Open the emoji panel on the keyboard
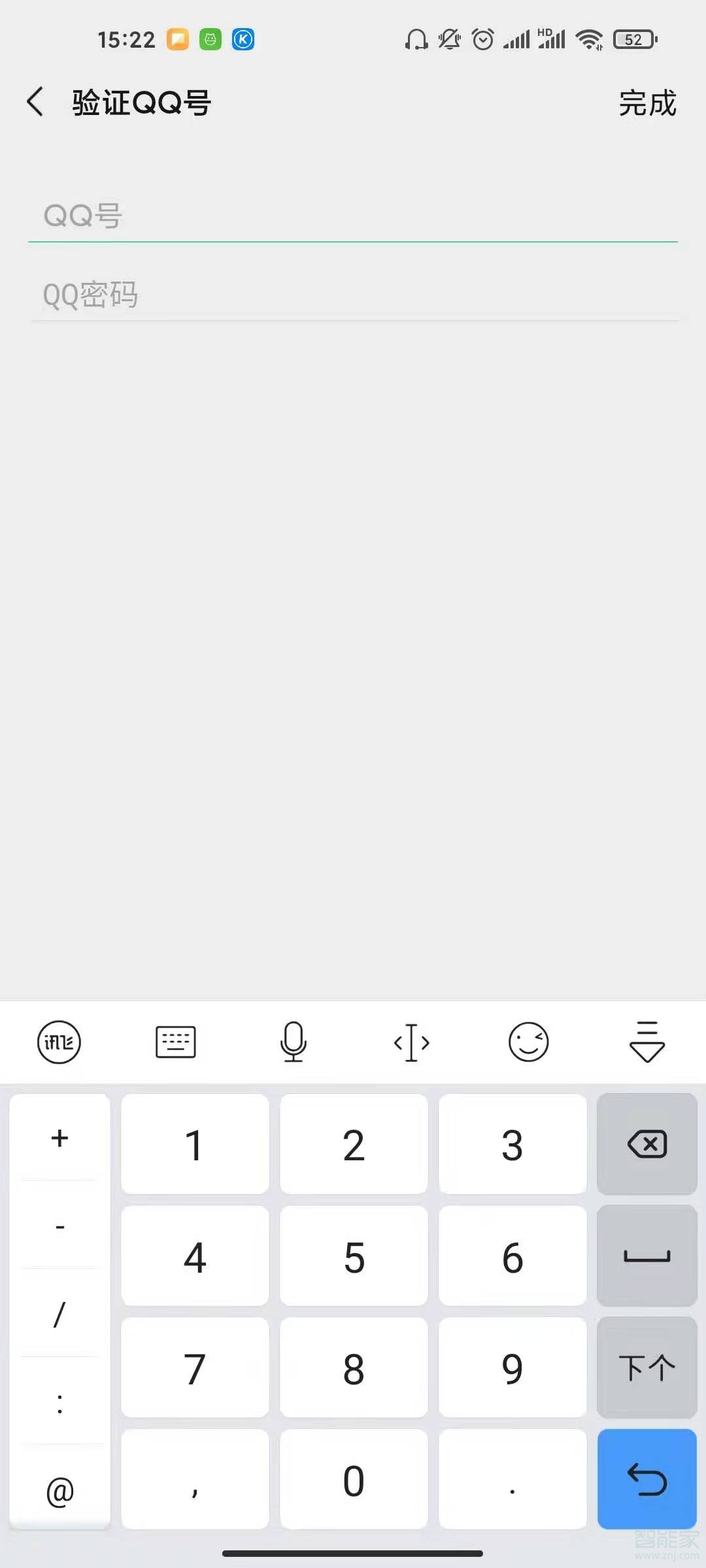Image resolution: width=706 pixels, height=1568 pixels. coord(528,1042)
